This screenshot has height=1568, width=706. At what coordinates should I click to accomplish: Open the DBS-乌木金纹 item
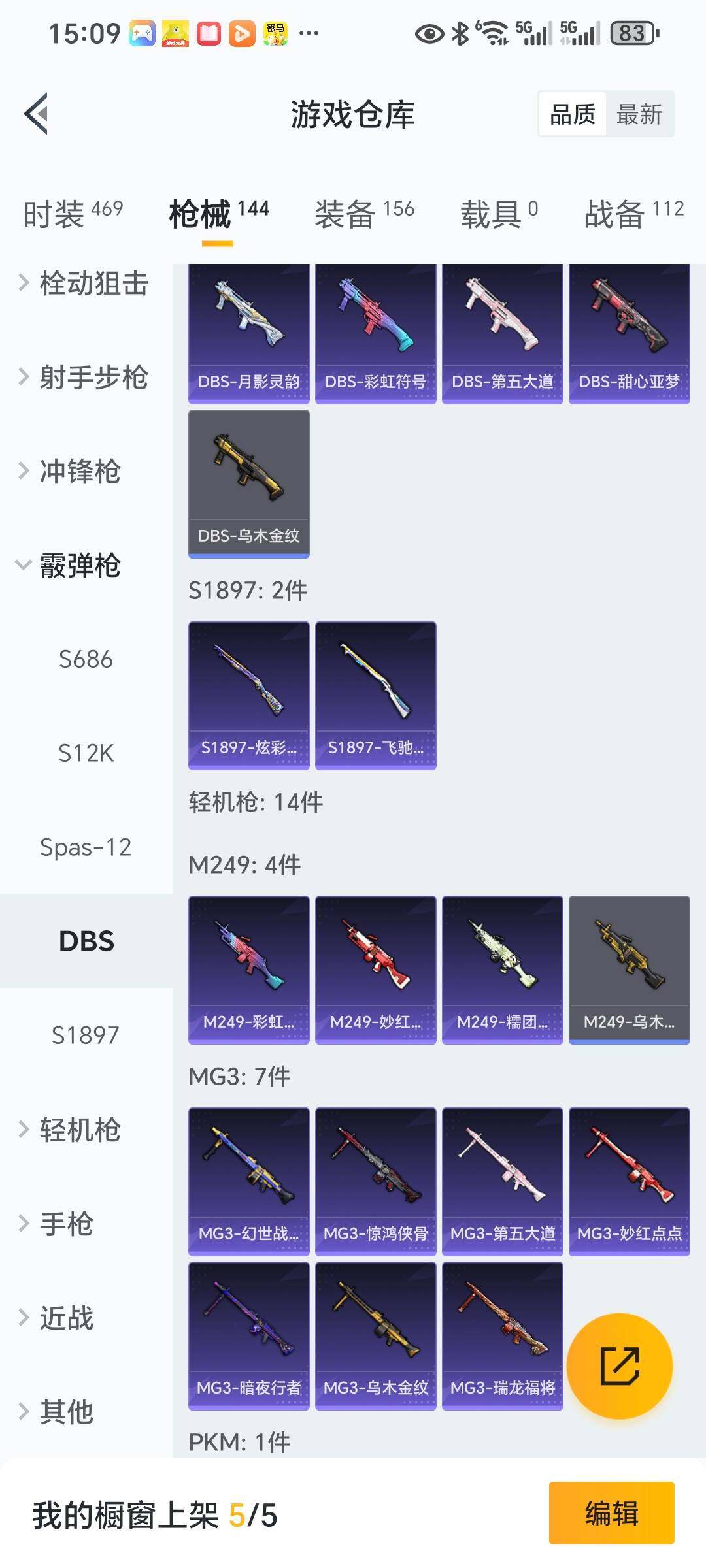(x=248, y=483)
